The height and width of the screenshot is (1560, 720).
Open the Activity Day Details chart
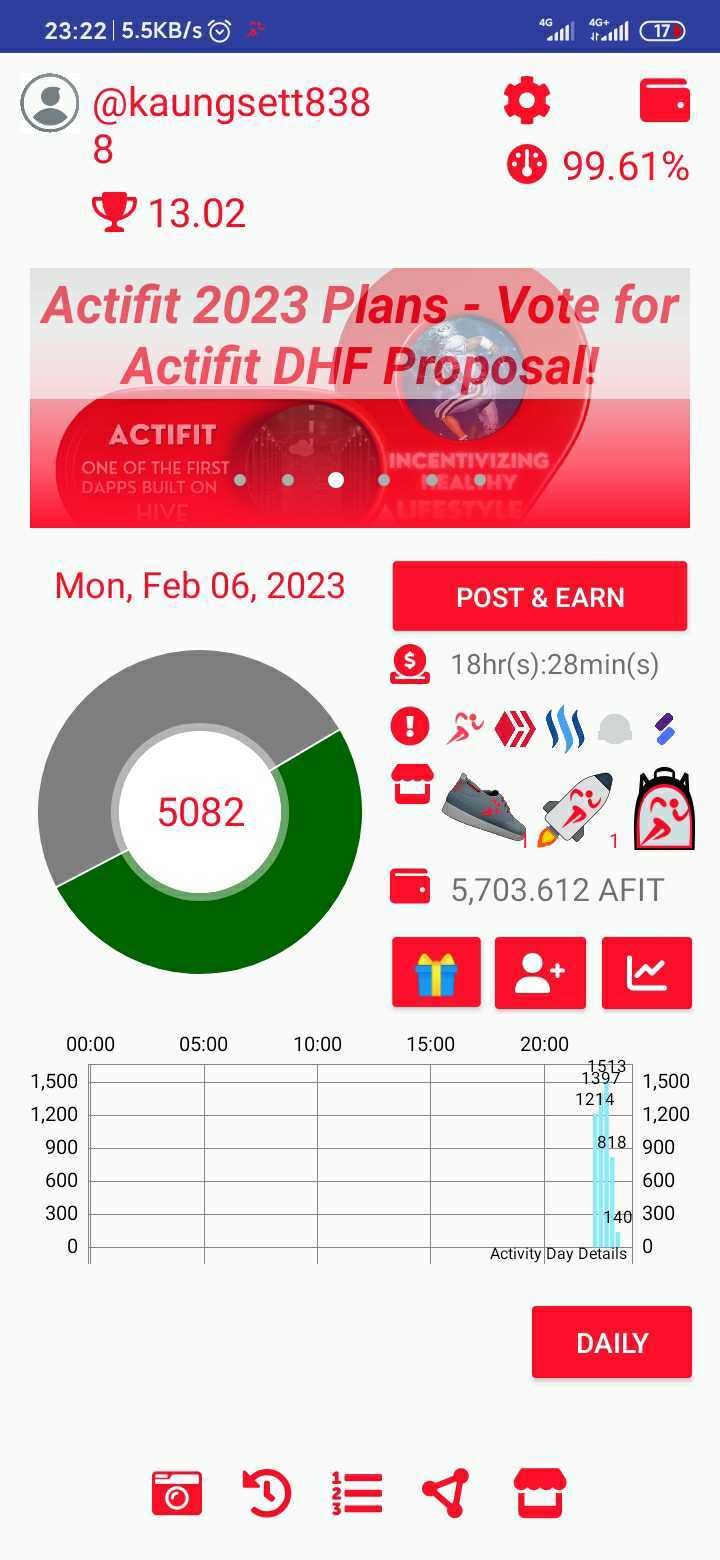click(x=360, y=1160)
